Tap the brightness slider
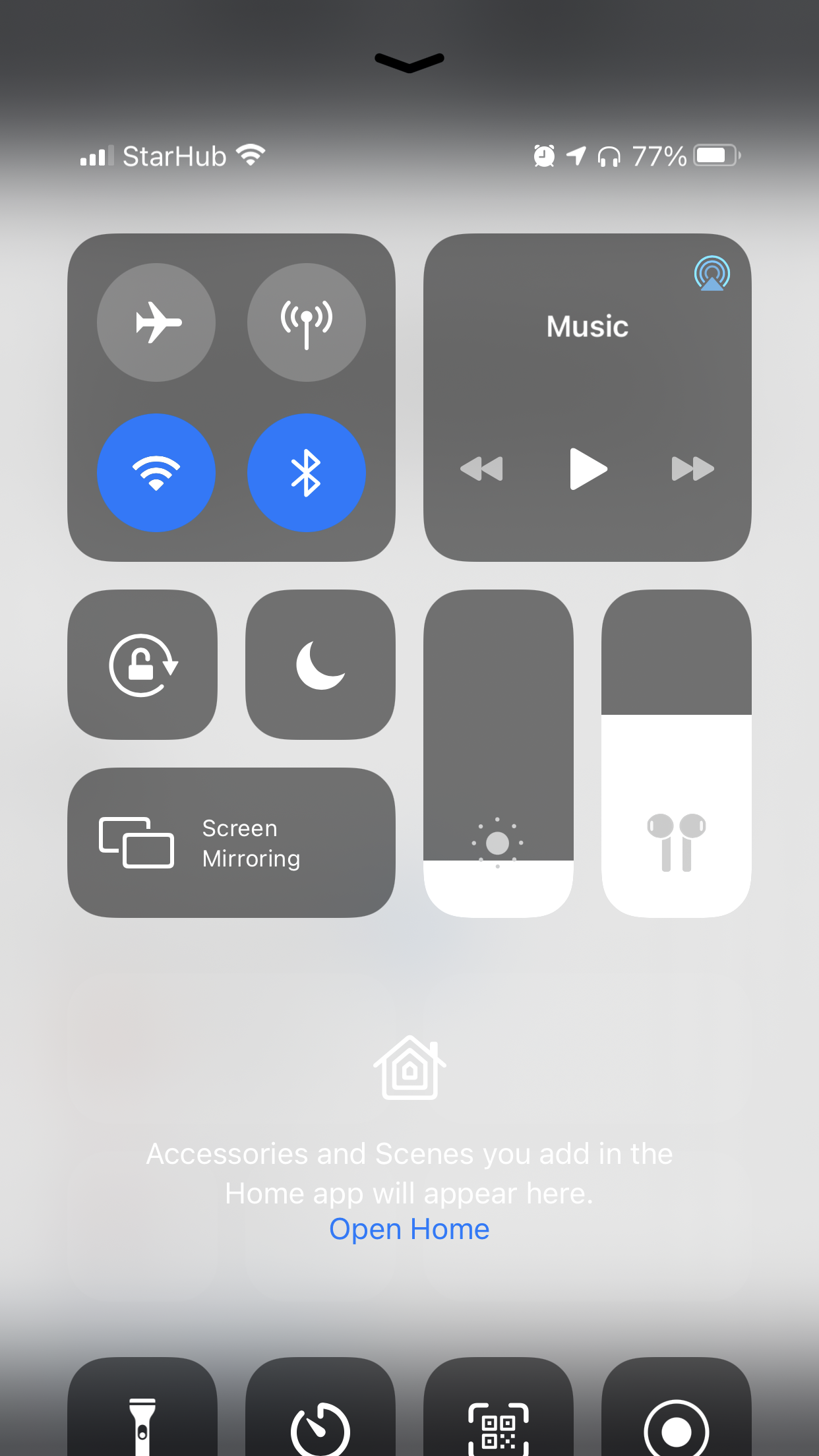This screenshot has height=1456, width=819. point(499,753)
